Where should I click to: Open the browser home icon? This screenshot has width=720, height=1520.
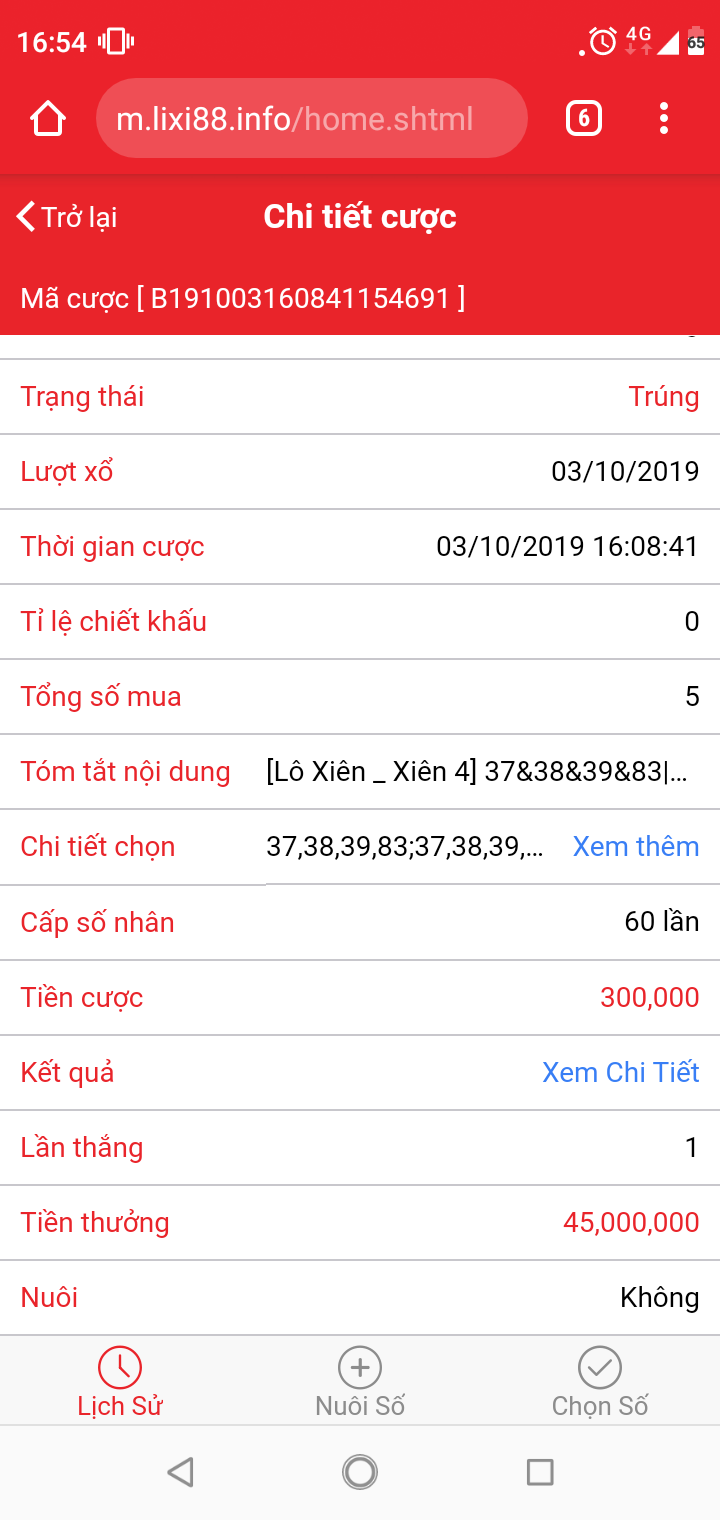point(48,119)
